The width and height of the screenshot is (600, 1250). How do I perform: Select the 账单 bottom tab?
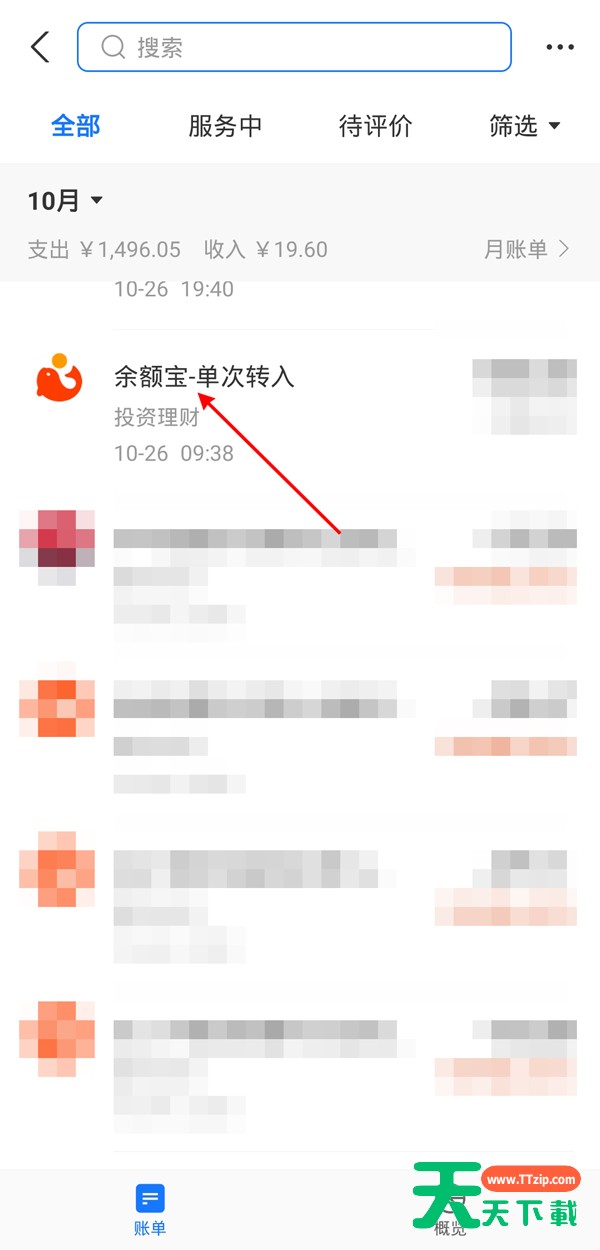pyautogui.click(x=150, y=1210)
